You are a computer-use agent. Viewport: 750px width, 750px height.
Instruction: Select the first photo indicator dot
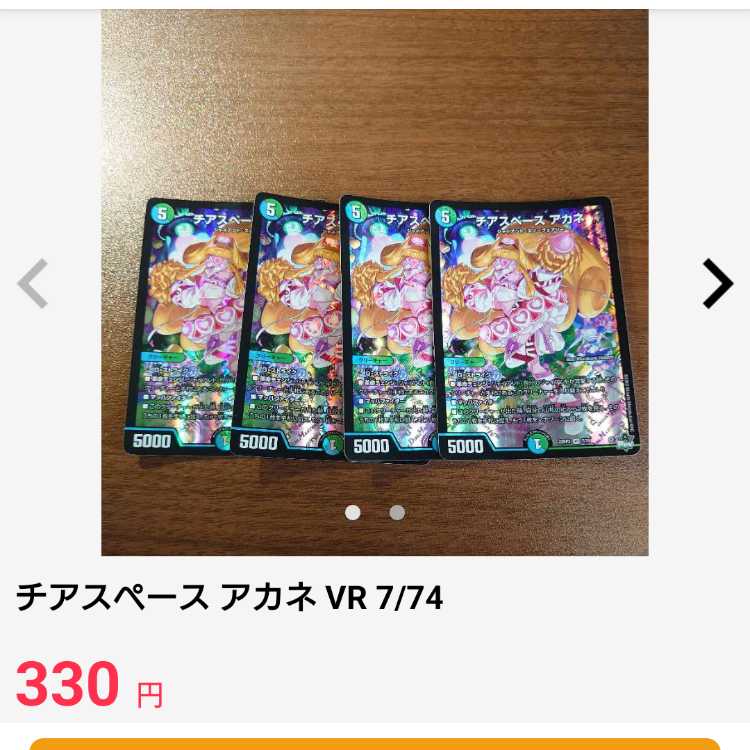pos(352,512)
